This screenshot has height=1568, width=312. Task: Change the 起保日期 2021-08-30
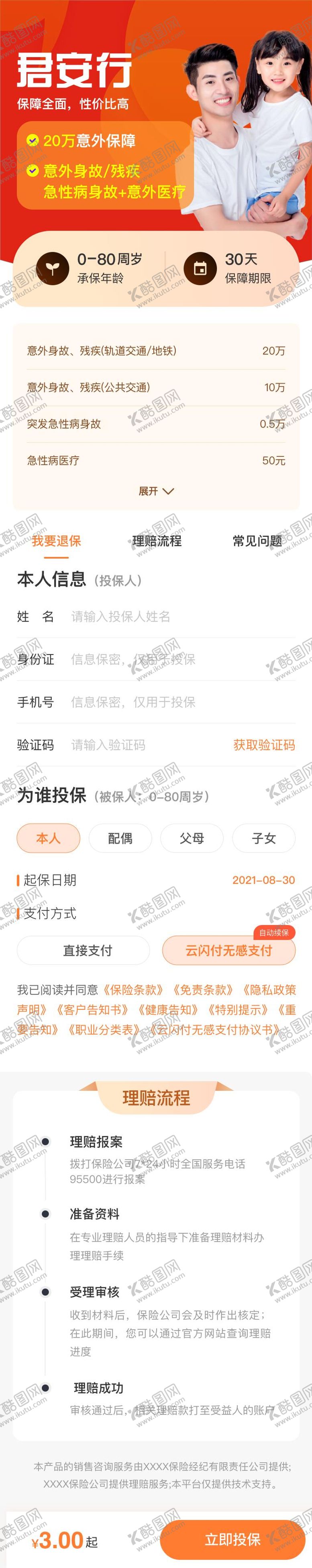(263, 880)
